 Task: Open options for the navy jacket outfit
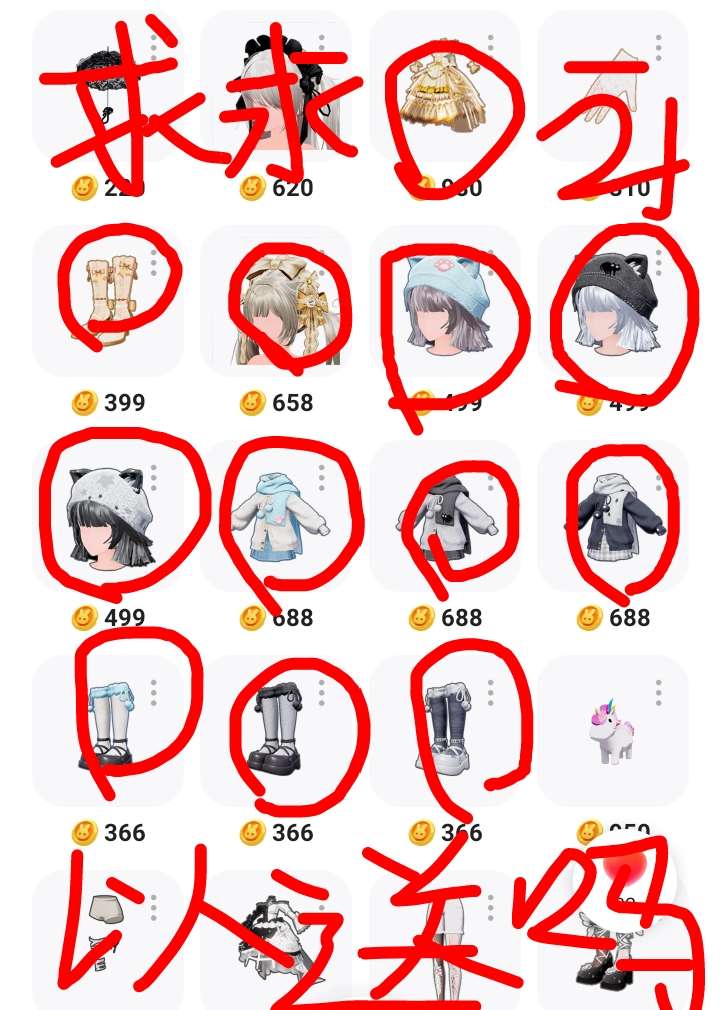pyautogui.click(x=658, y=477)
